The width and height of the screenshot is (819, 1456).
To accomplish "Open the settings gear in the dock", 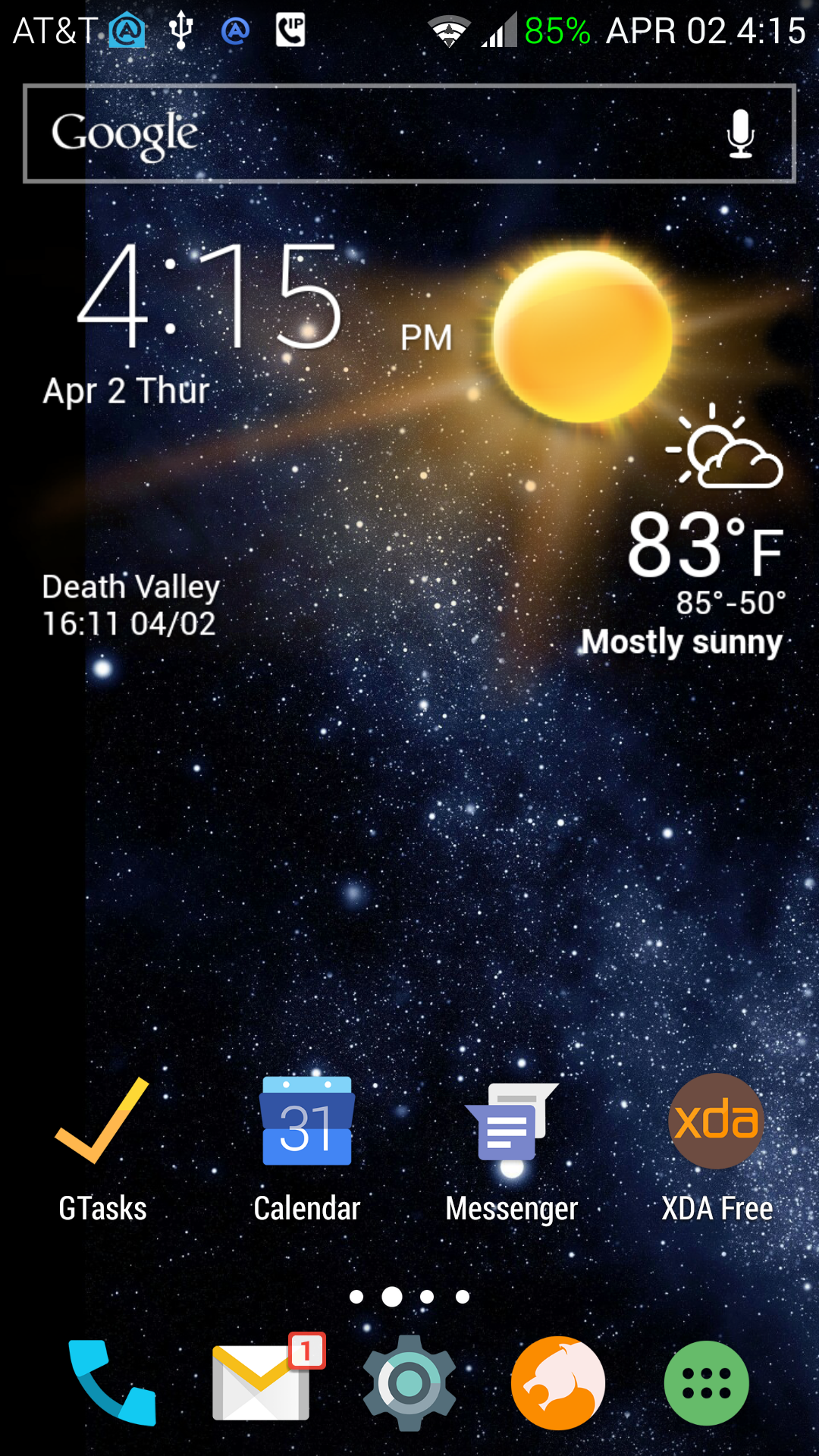I will tap(409, 1382).
